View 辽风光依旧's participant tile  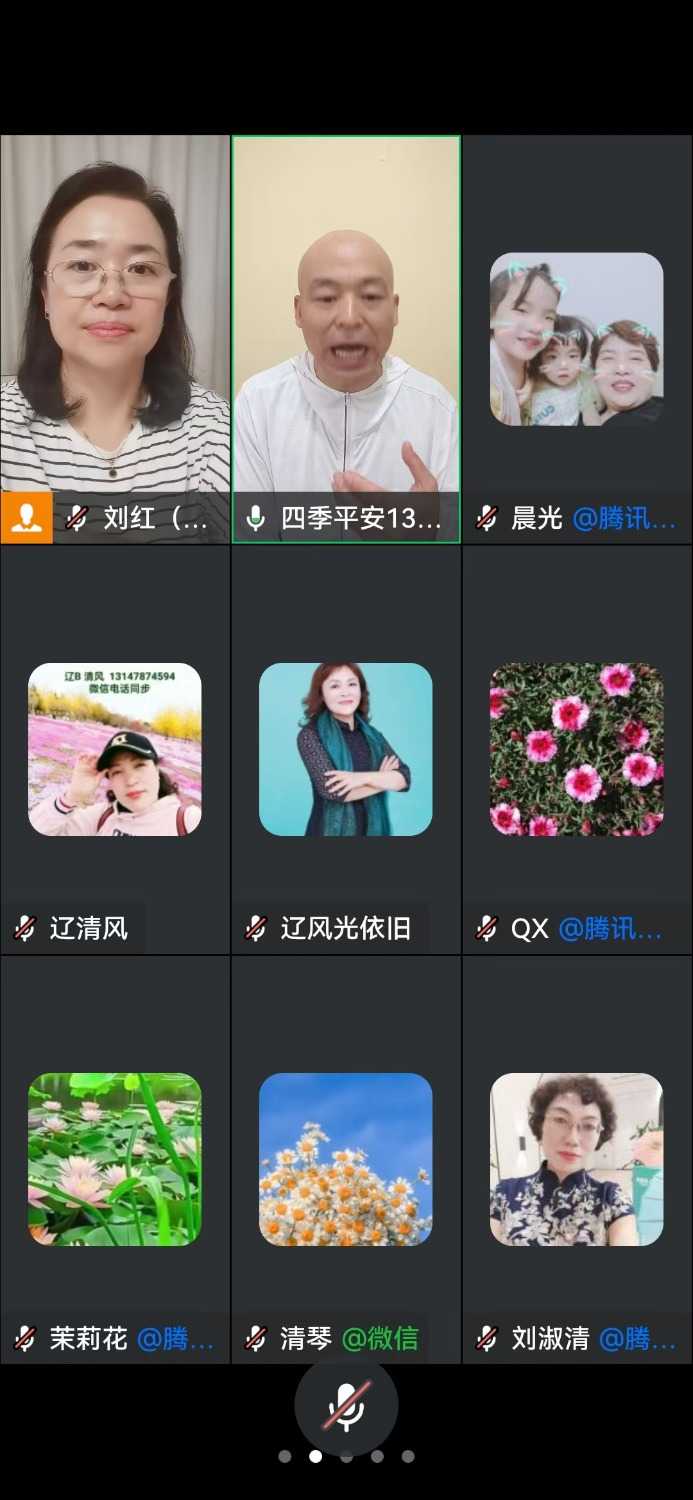coord(346,749)
